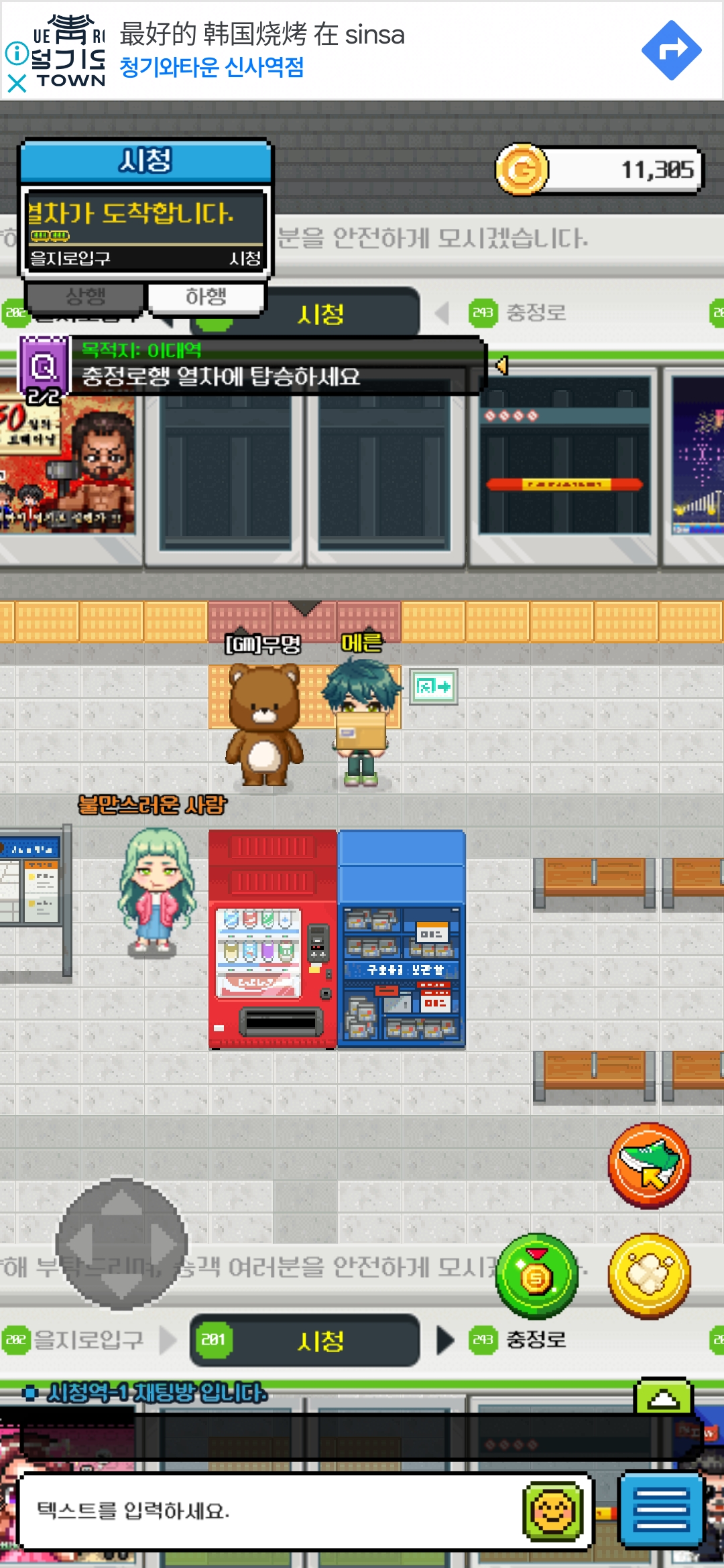724x1568 pixels.
Task: Select the 하행 direction tab
Action: point(206,297)
